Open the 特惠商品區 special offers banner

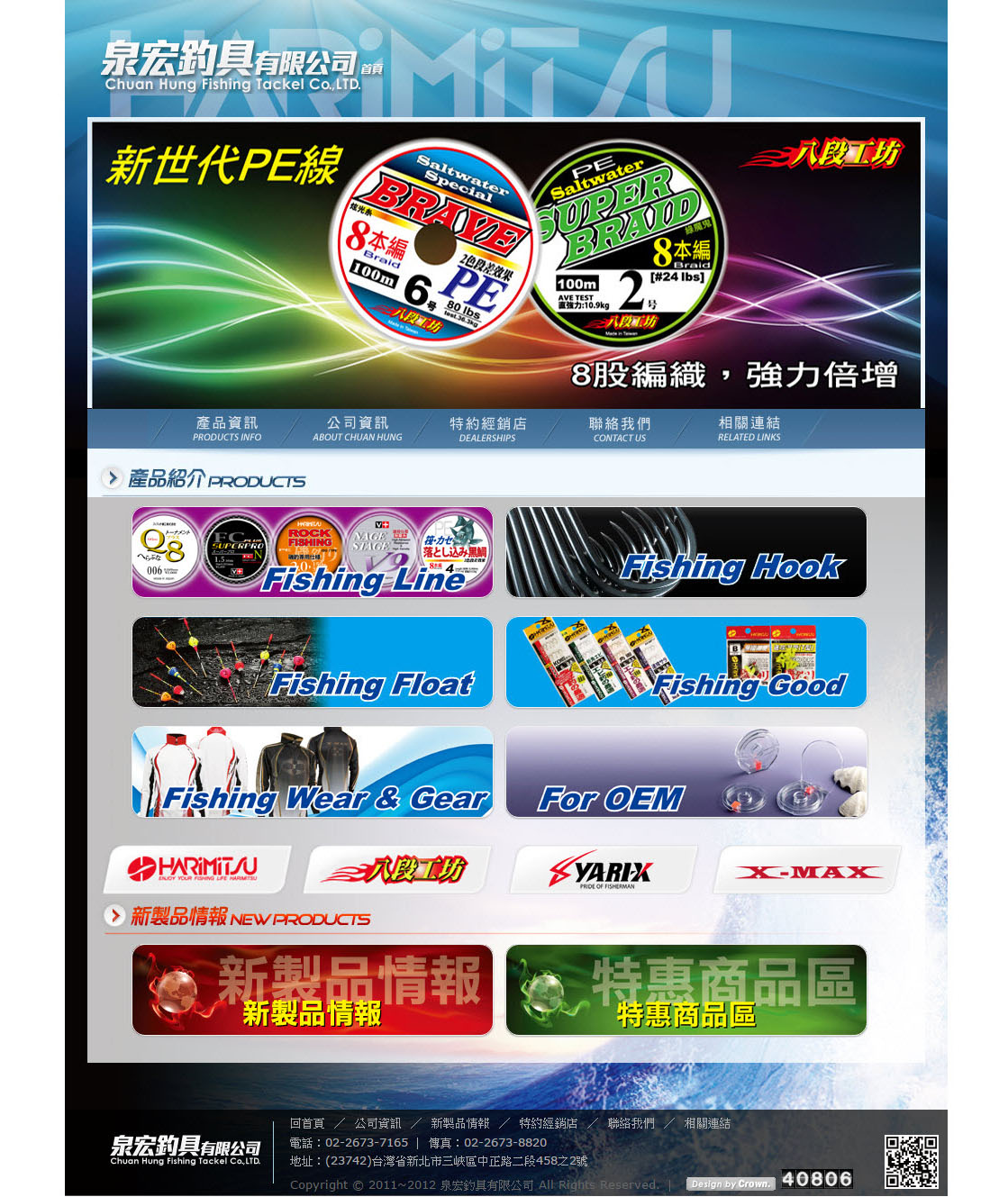click(x=686, y=990)
